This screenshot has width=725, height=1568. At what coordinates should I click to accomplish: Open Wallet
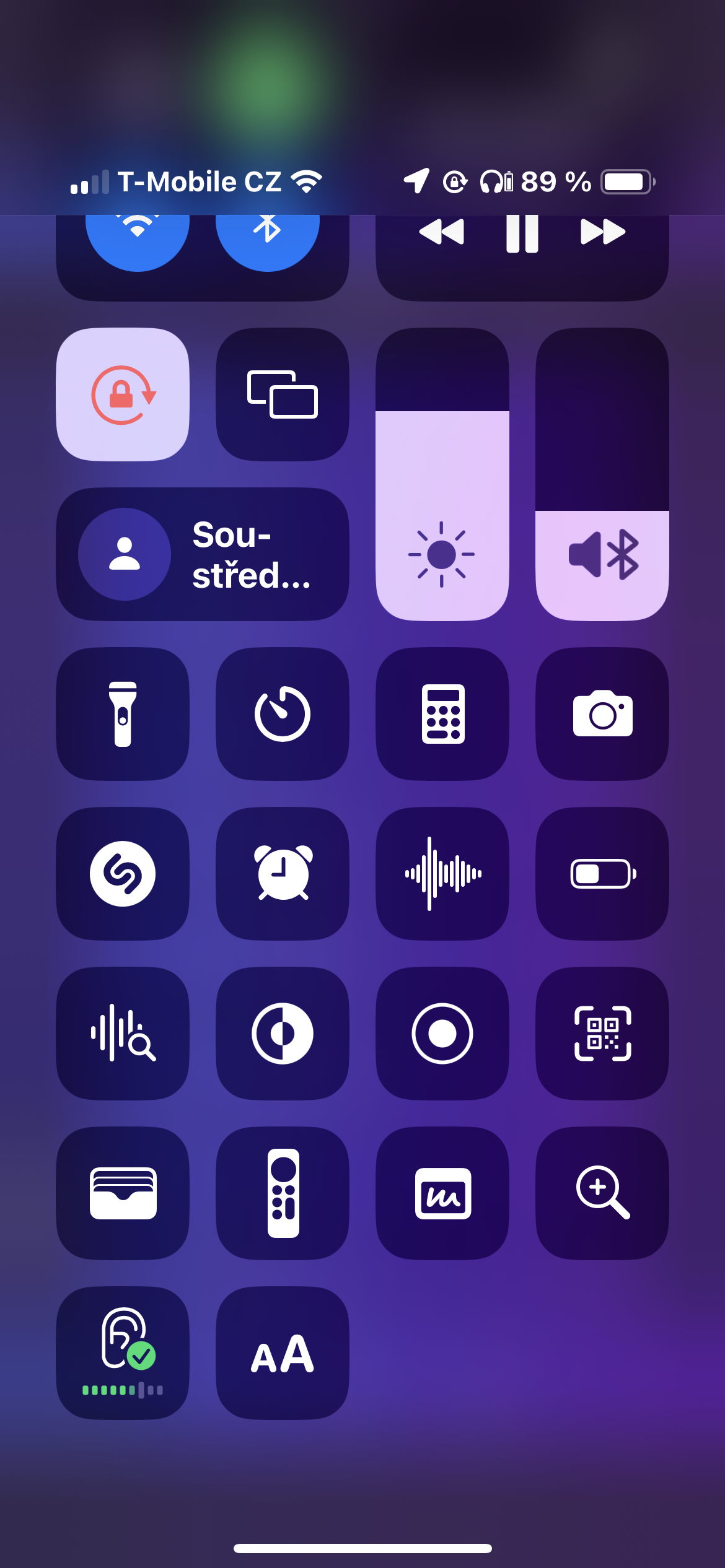[x=123, y=1193]
